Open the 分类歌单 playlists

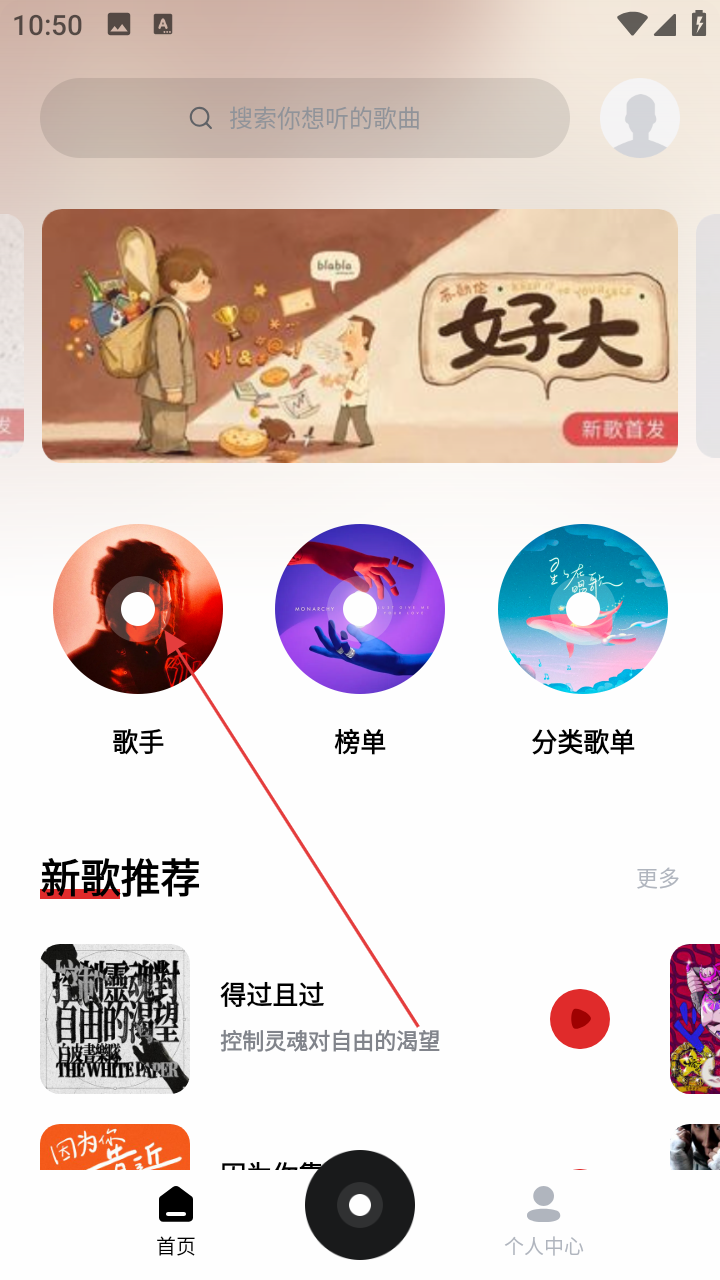click(583, 609)
